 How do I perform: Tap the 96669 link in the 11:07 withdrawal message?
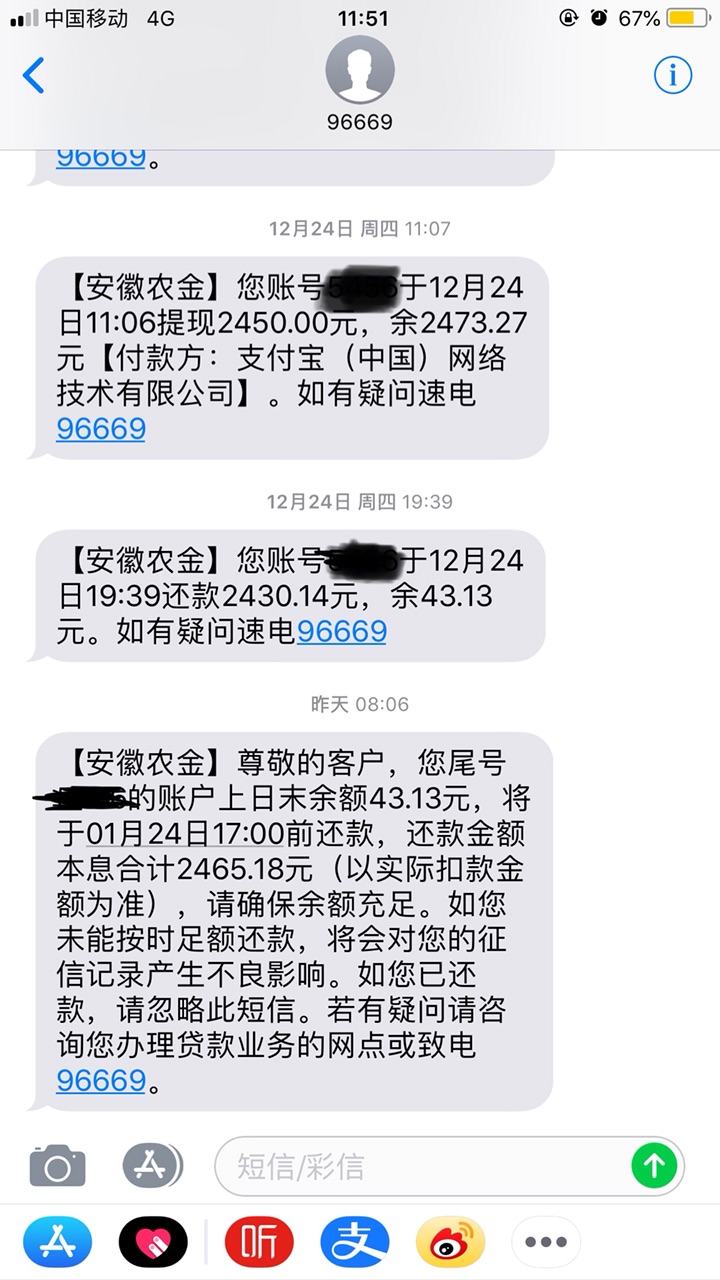coord(101,429)
